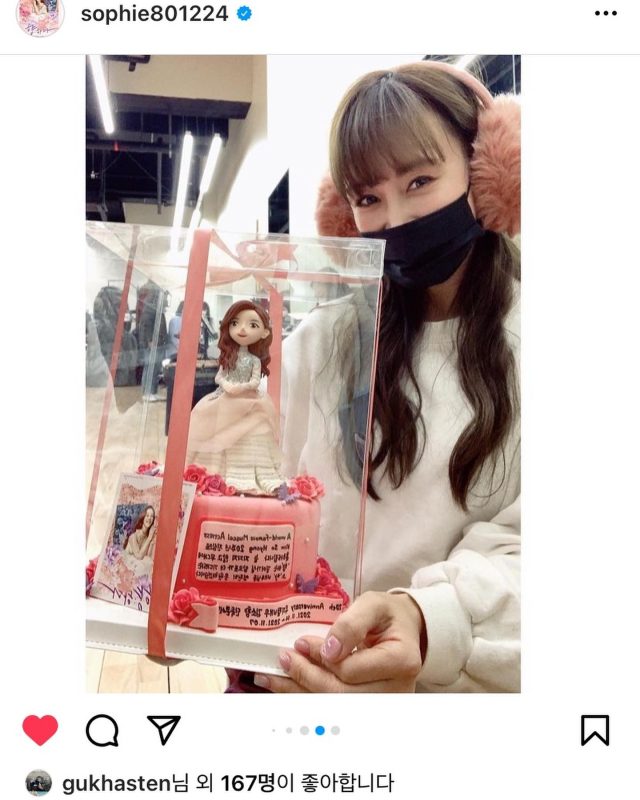Viewport: 640px width, 800px height.
Task: Open the comments on this post
Action: coord(102,731)
